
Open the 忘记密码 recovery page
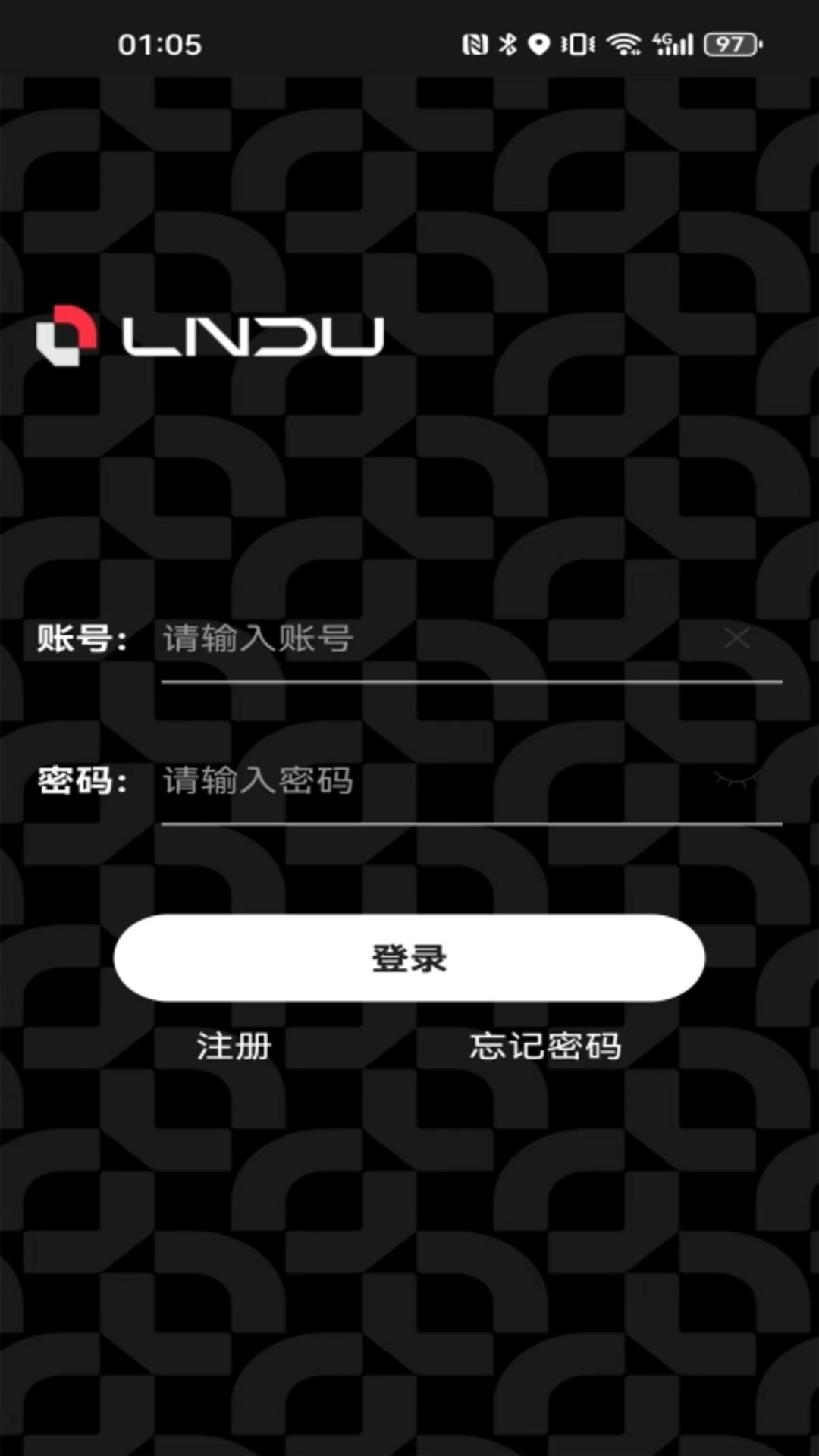point(546,1046)
